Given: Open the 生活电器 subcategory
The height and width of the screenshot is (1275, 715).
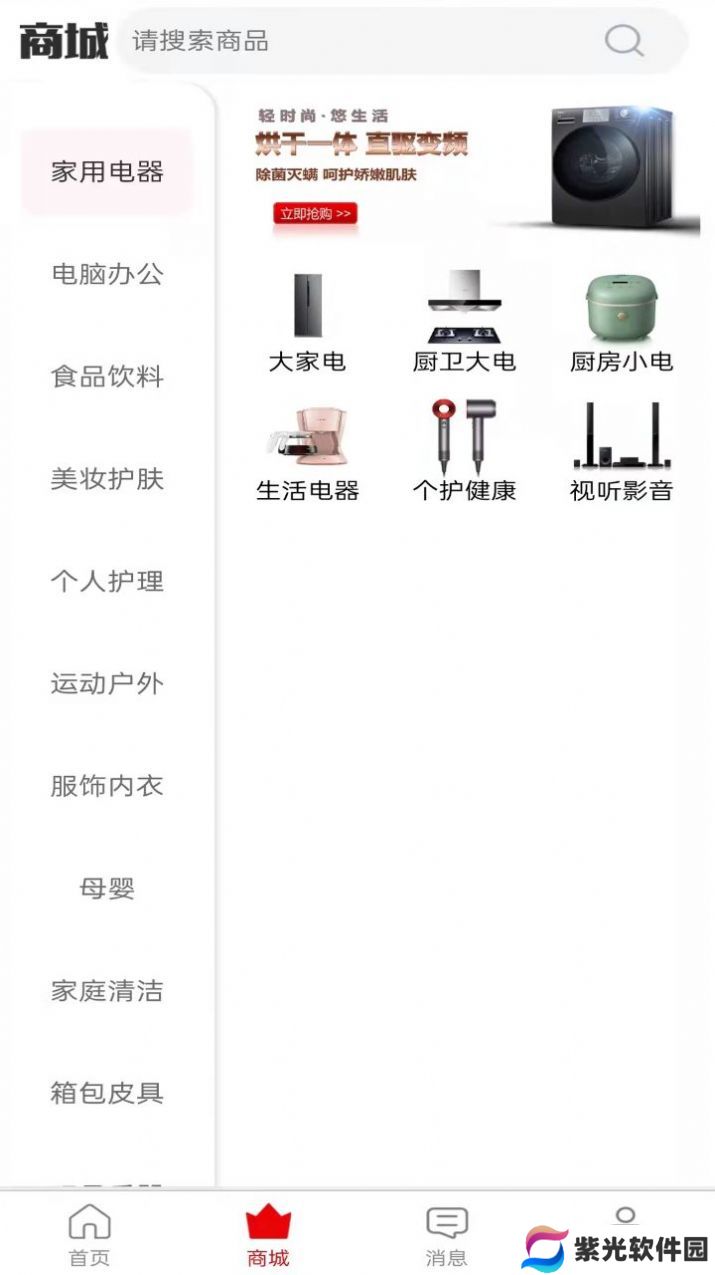Looking at the screenshot, I should pos(307,452).
